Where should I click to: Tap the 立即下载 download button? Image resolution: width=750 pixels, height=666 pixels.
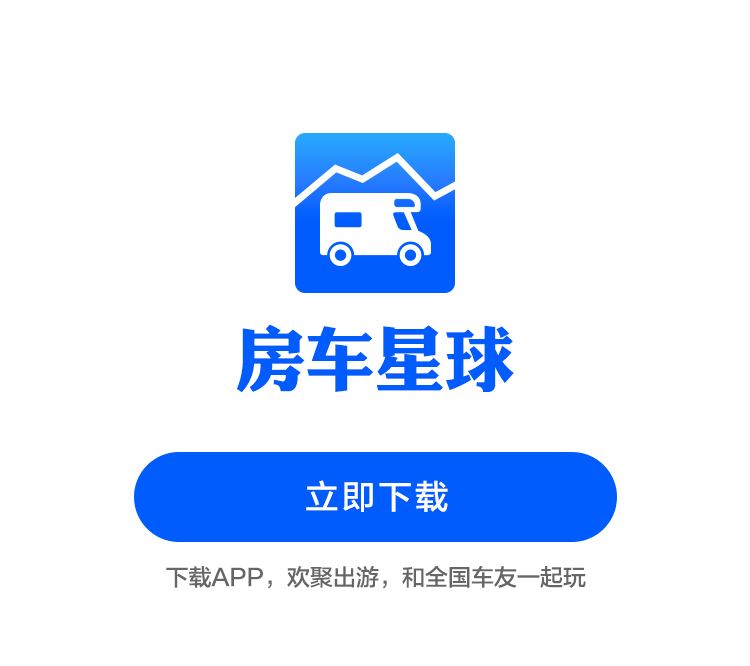(375, 497)
